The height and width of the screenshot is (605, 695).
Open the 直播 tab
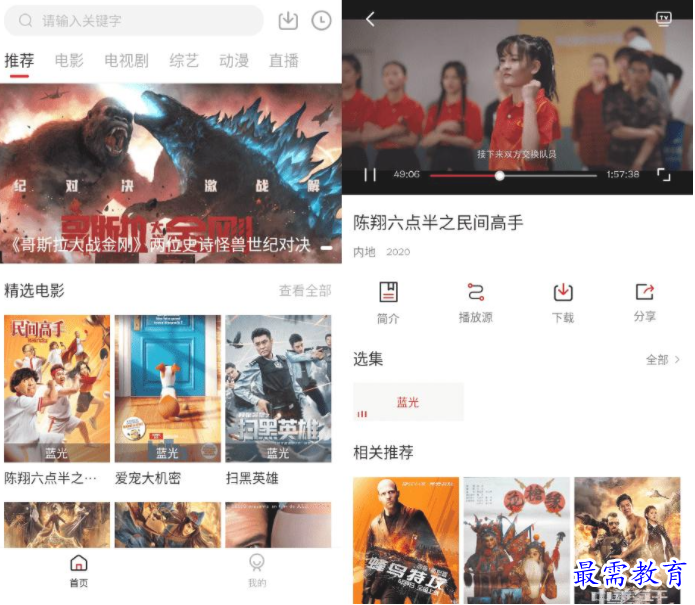284,60
